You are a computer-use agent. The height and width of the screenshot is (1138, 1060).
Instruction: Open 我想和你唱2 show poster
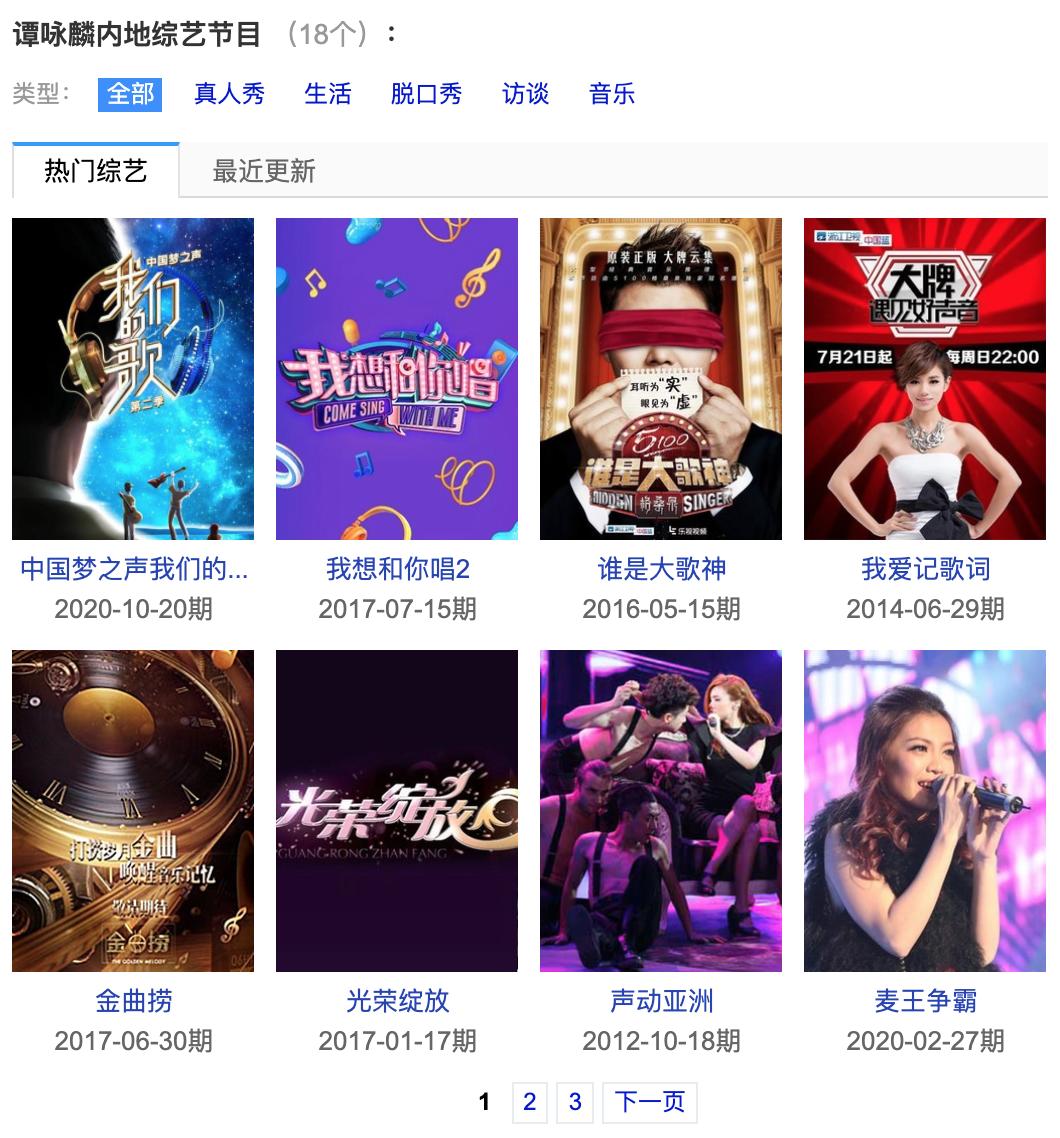tap(397, 379)
